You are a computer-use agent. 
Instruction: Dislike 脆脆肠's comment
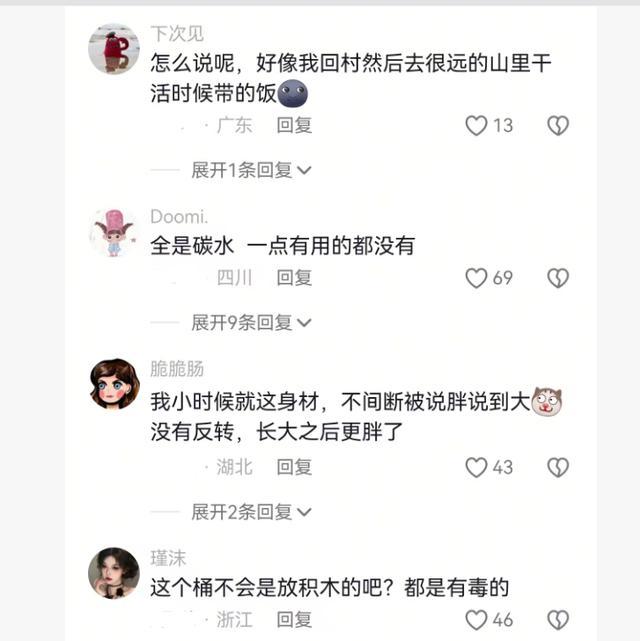click(x=558, y=467)
